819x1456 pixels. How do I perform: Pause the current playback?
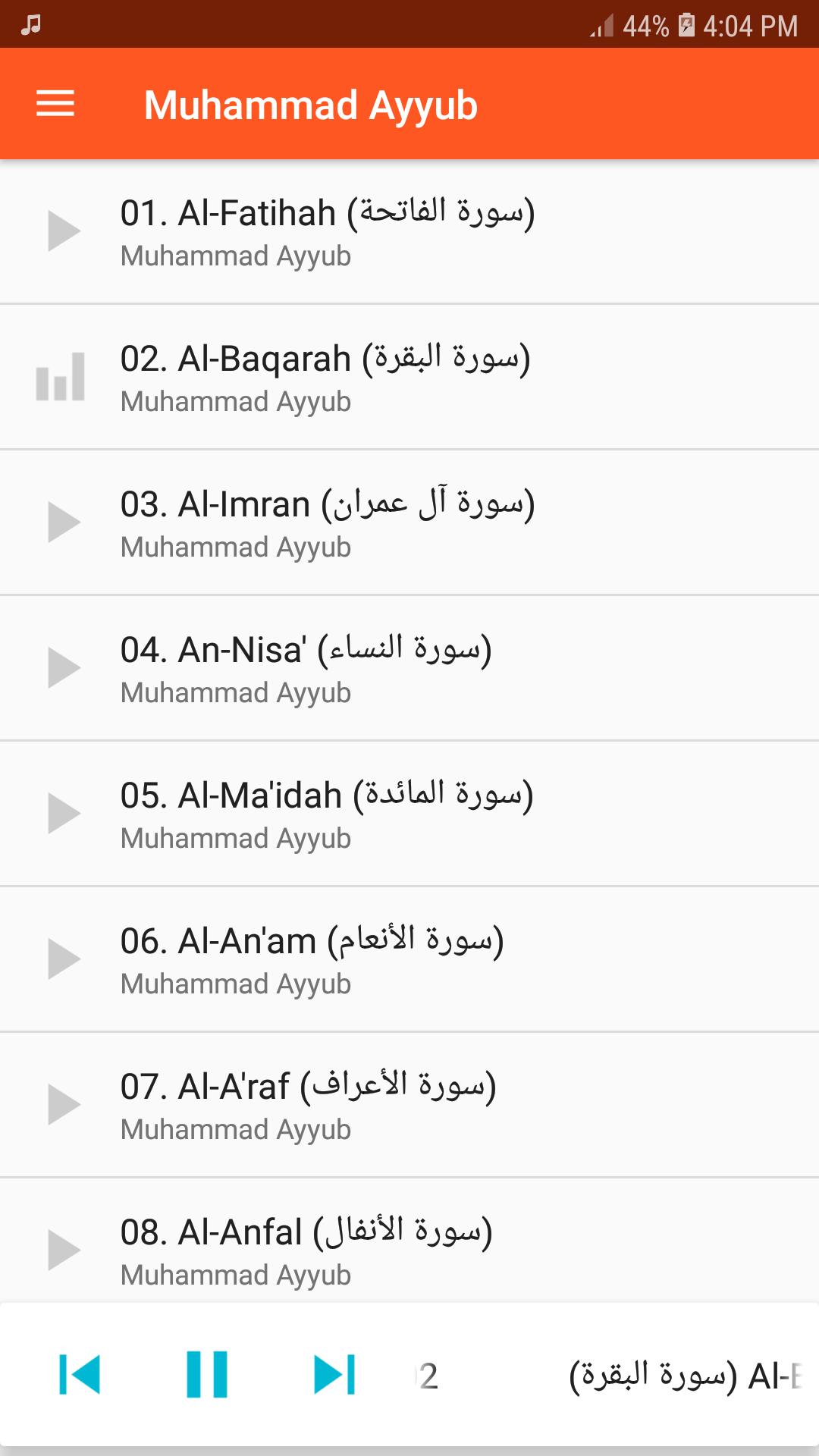coord(207,1374)
